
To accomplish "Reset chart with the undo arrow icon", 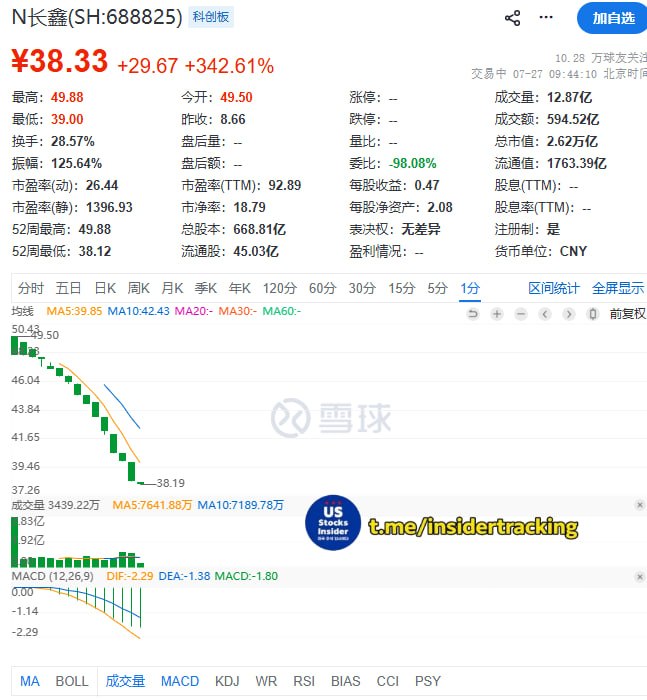I will pyautogui.click(x=472, y=314).
